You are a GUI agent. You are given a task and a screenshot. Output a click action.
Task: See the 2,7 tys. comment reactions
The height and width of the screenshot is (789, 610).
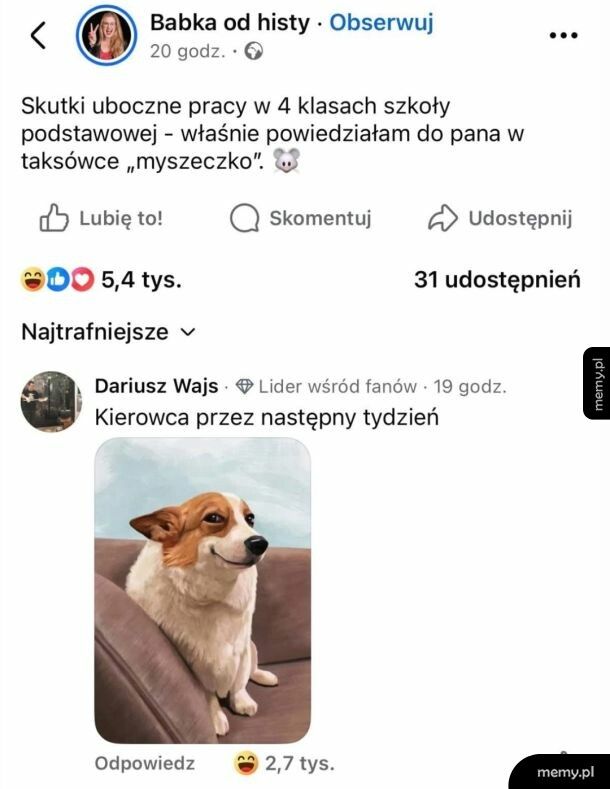tap(283, 764)
